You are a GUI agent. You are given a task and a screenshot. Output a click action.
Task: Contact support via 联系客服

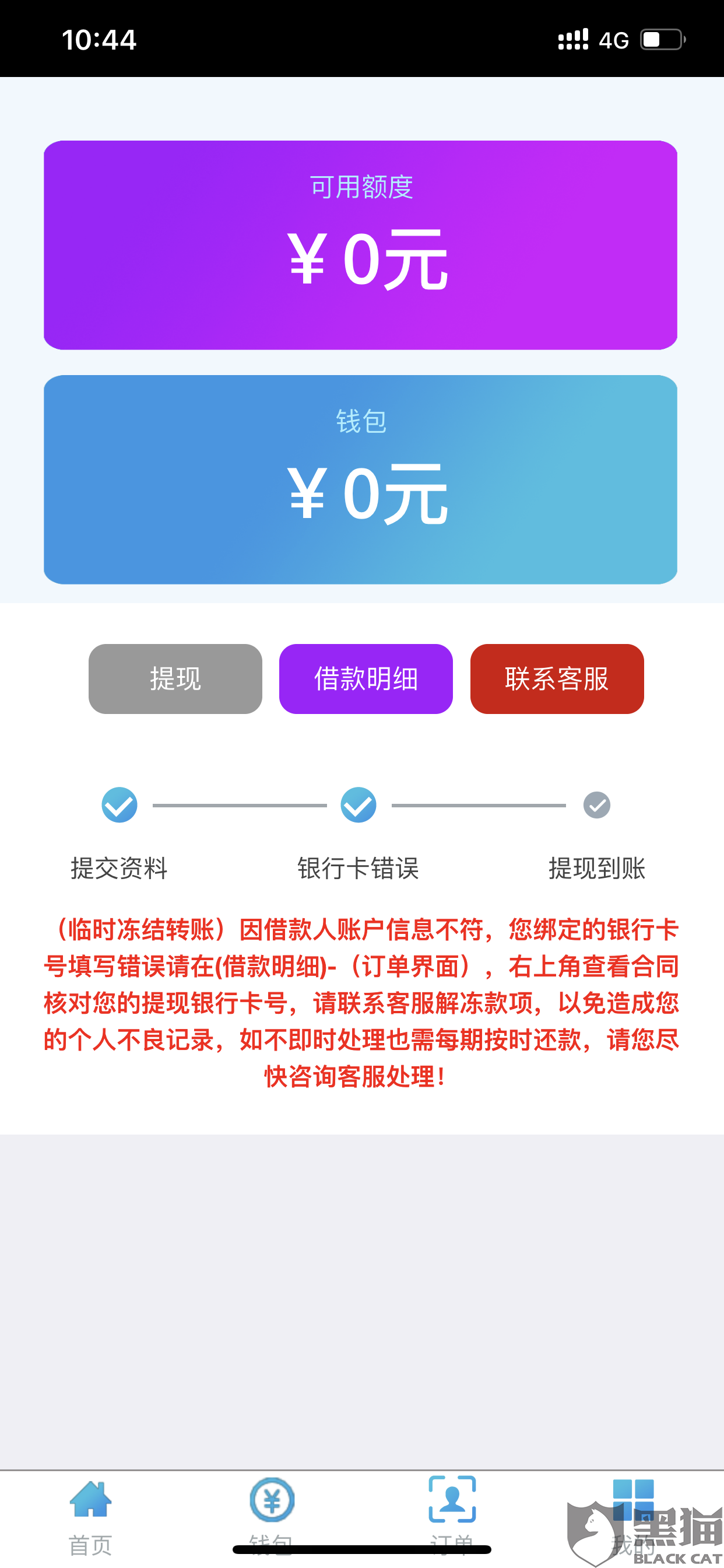pos(557,678)
